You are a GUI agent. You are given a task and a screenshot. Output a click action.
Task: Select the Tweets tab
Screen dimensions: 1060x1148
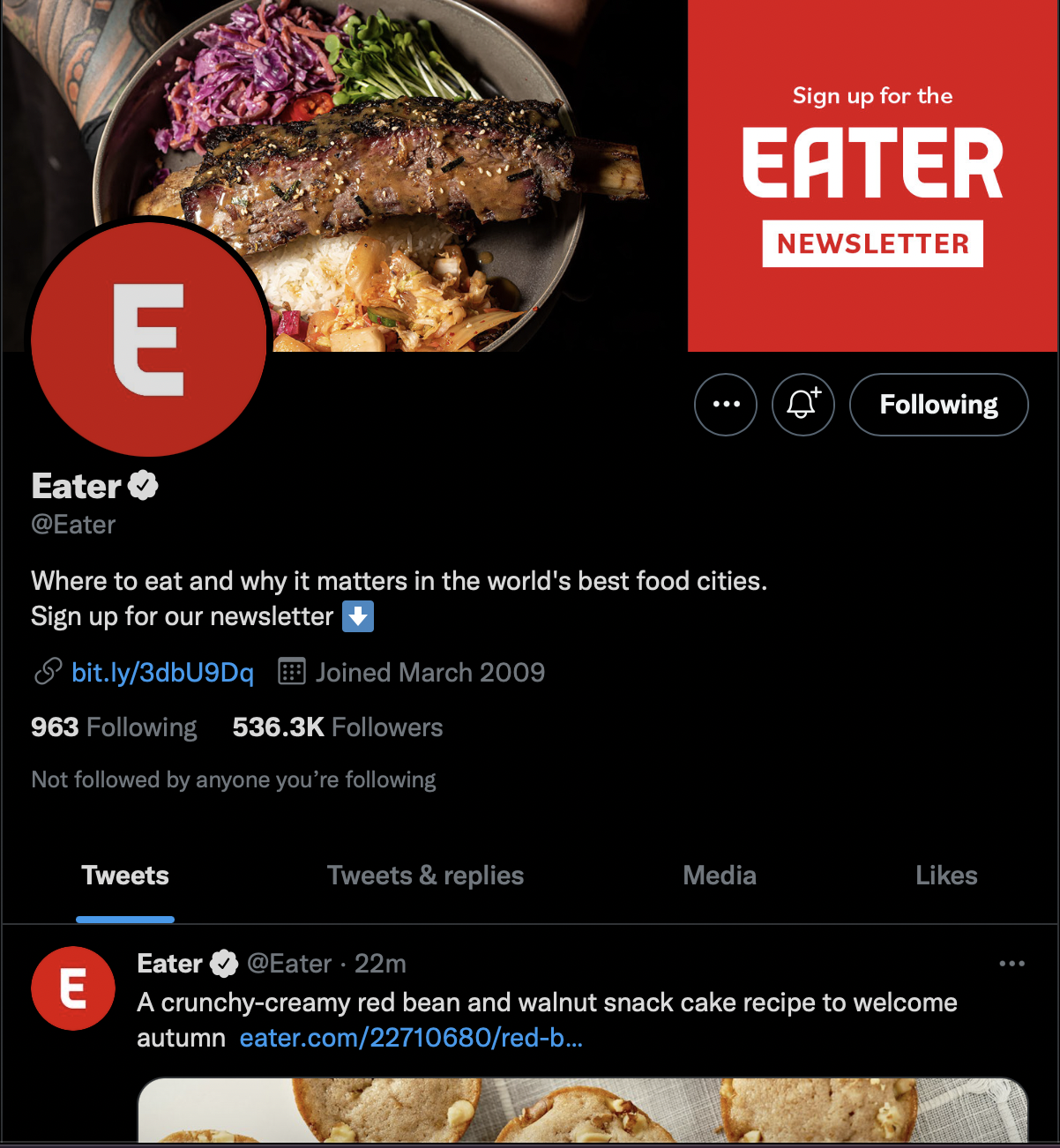coord(125,876)
